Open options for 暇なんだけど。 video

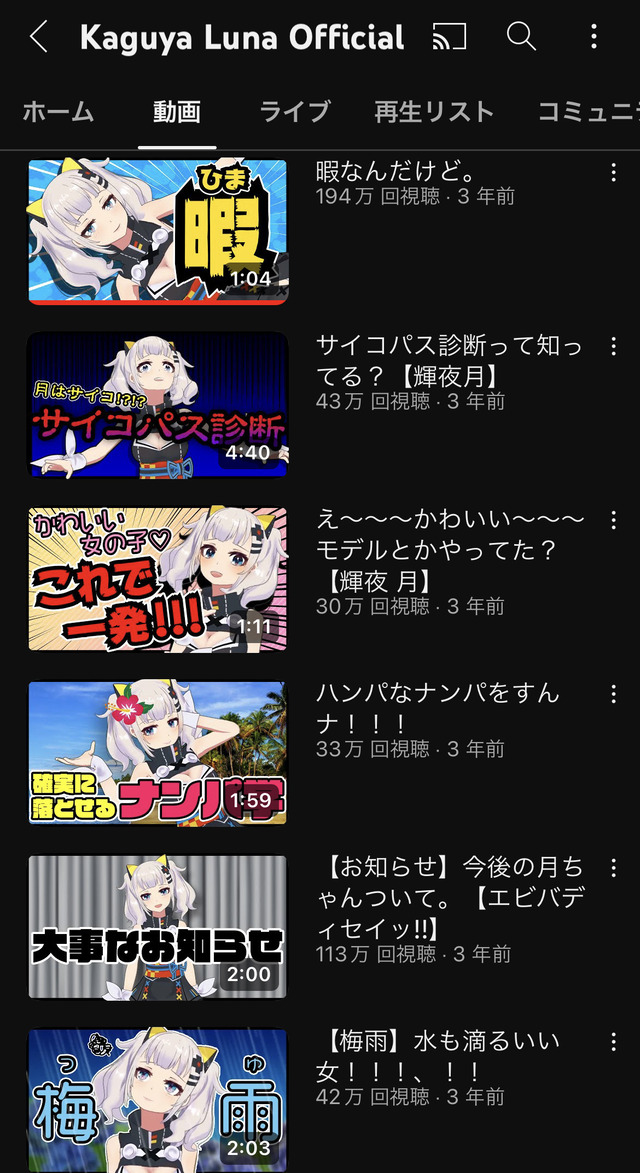[614, 172]
